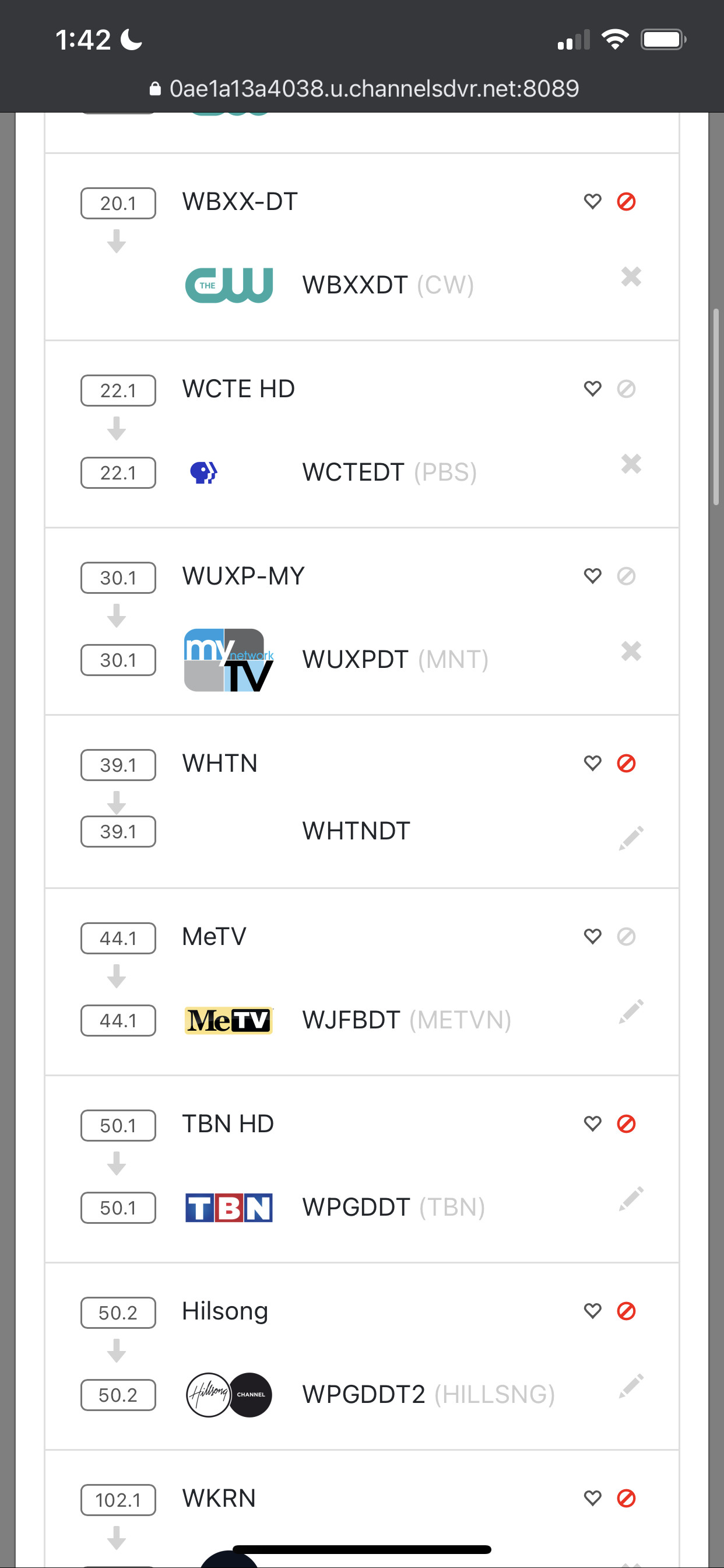Image resolution: width=724 pixels, height=1568 pixels.
Task: Hide the WUXP-MY channel
Action: 626,576
